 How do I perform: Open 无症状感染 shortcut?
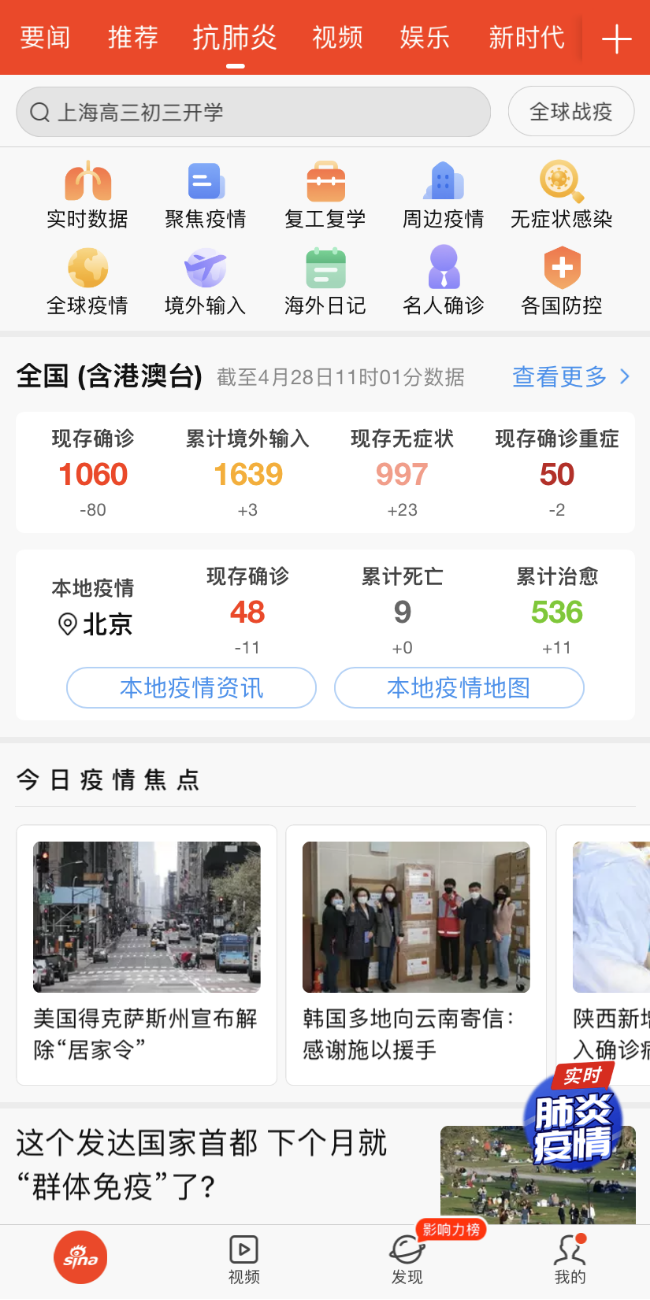pyautogui.click(x=561, y=196)
